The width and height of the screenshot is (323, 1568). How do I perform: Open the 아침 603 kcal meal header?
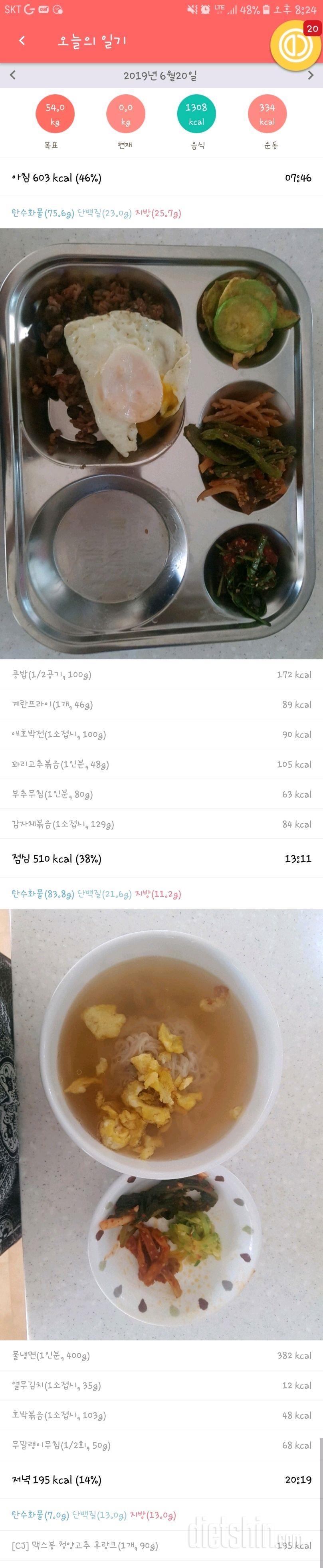pos(161,178)
